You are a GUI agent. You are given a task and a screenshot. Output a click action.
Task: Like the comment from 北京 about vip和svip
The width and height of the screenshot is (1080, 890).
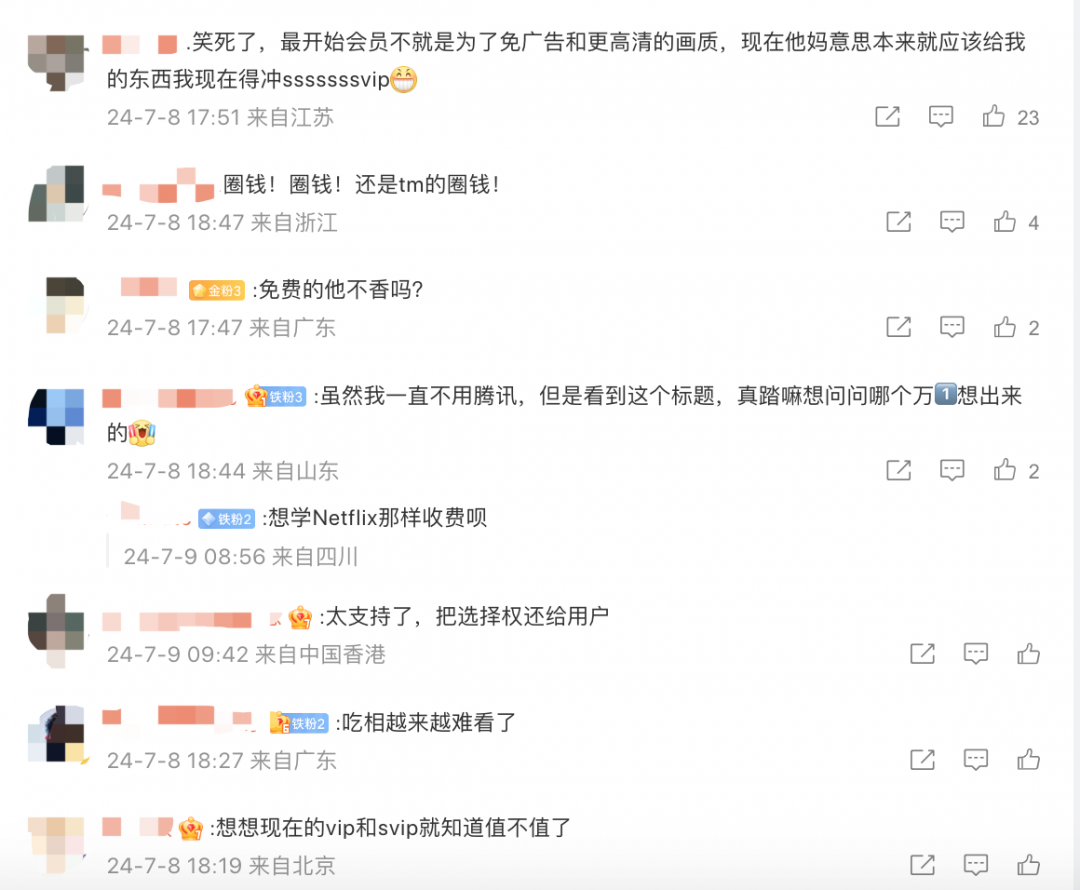1028,865
